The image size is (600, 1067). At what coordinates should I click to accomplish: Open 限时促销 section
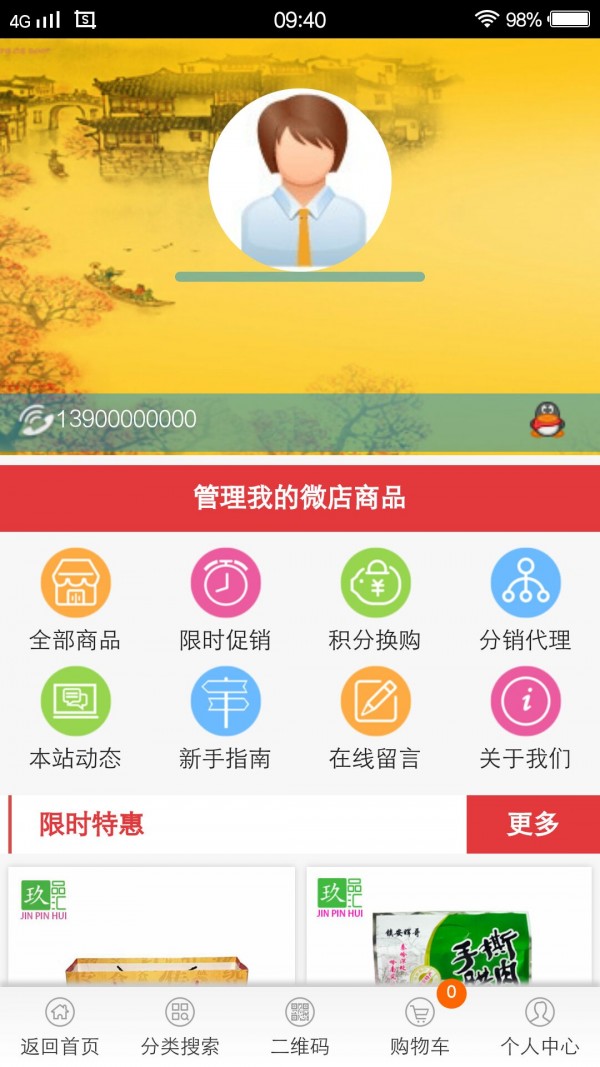(x=225, y=600)
